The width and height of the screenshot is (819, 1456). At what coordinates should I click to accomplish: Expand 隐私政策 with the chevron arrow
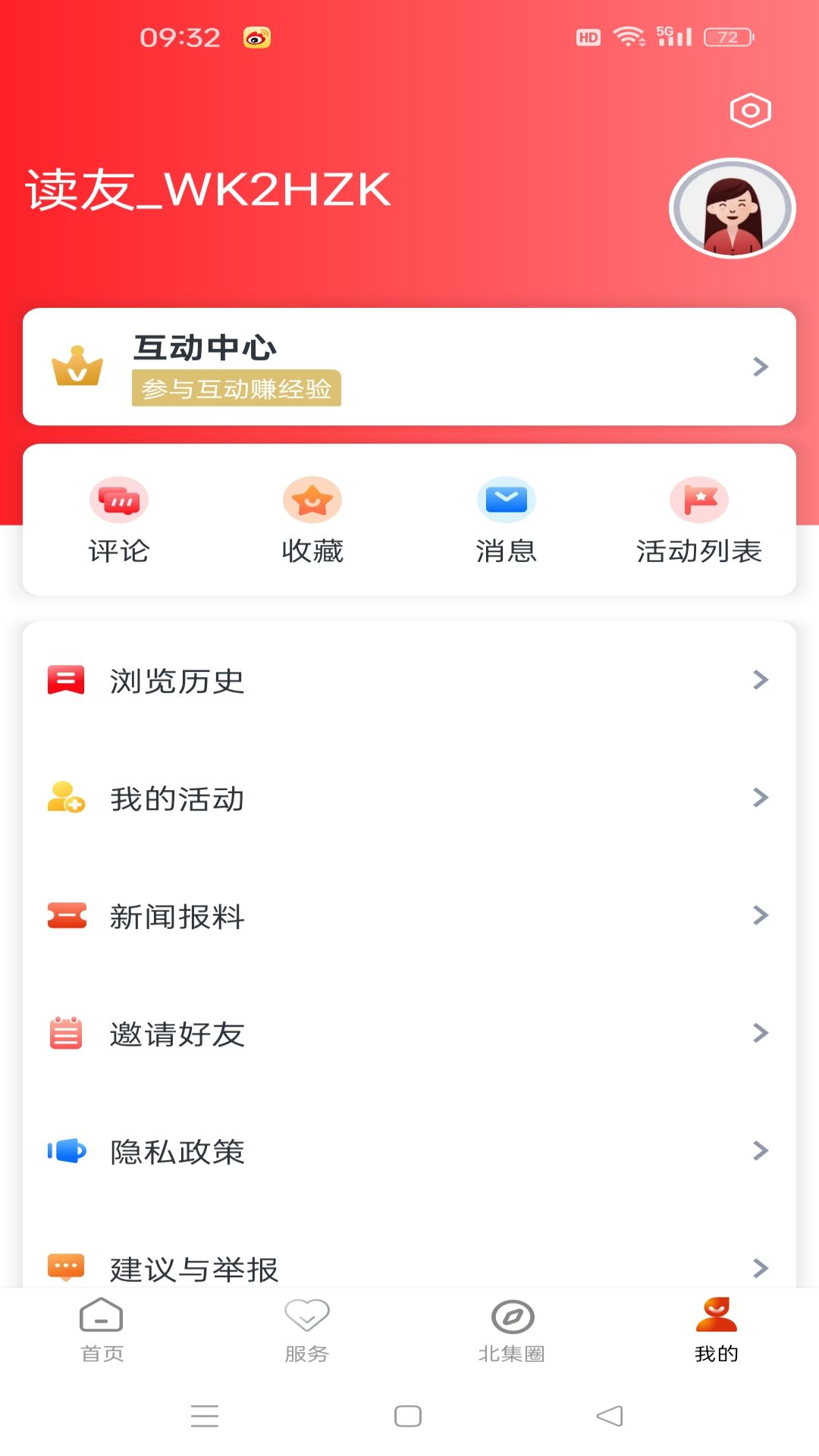coord(761,1153)
